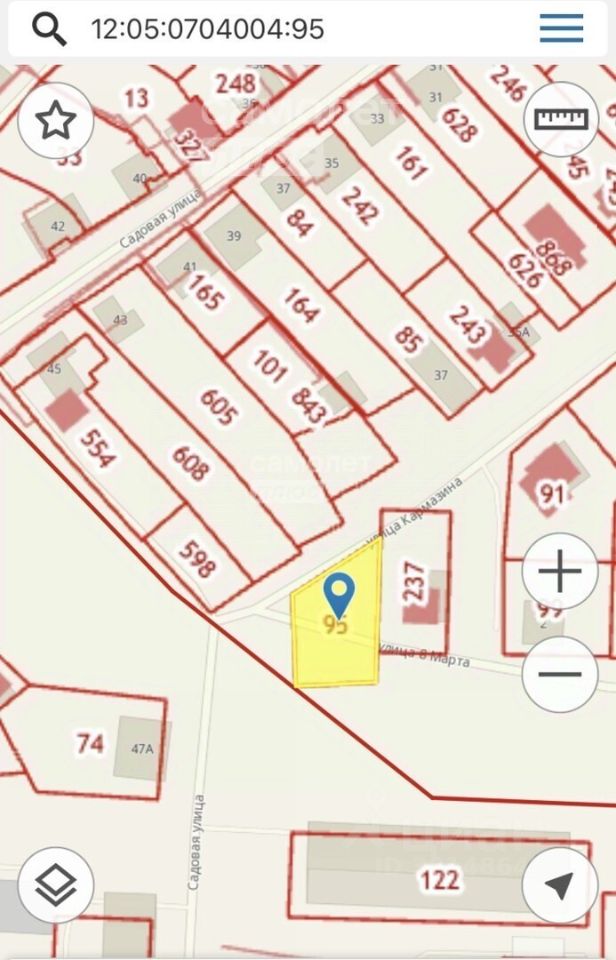Tap the blue pin on plot 95
The width and height of the screenshot is (616, 960).
click(x=340, y=596)
